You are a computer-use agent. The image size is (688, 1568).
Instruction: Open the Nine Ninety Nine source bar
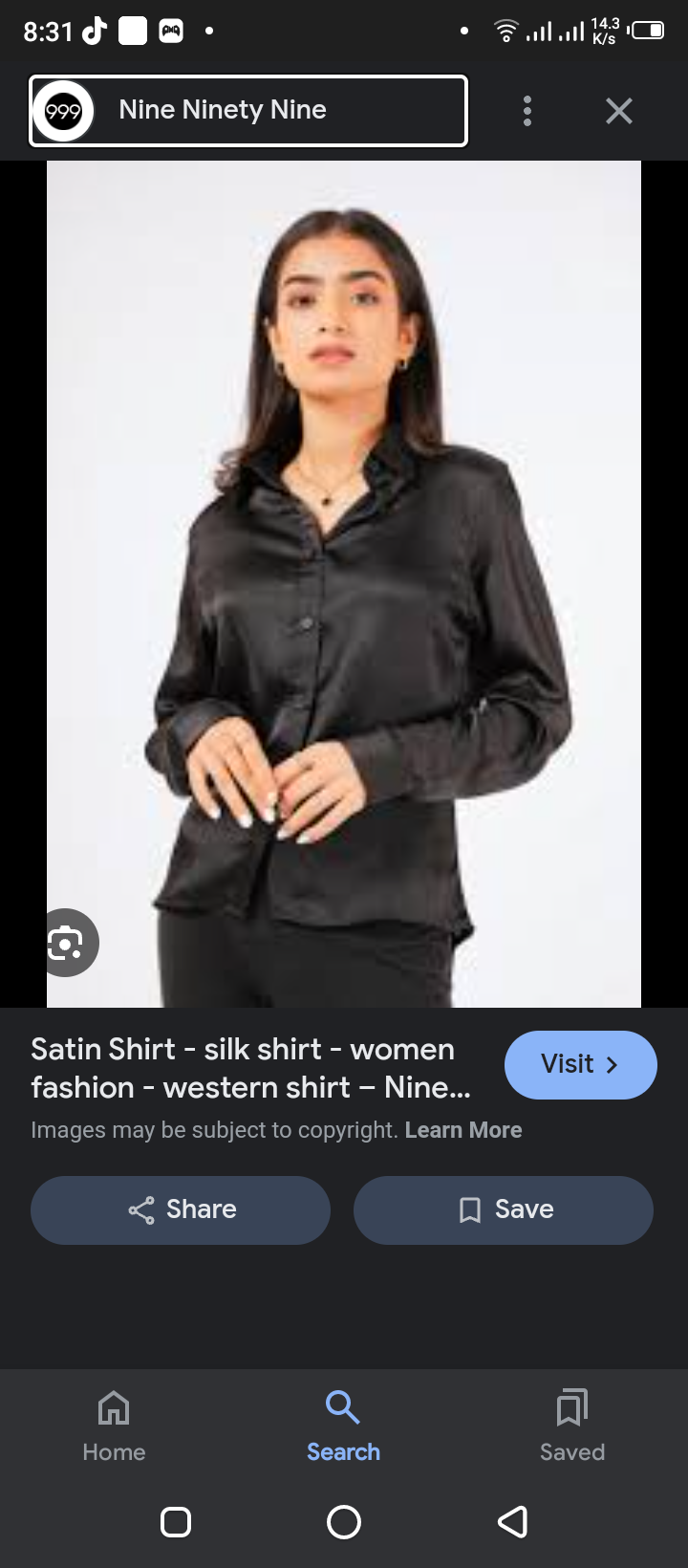(248, 111)
